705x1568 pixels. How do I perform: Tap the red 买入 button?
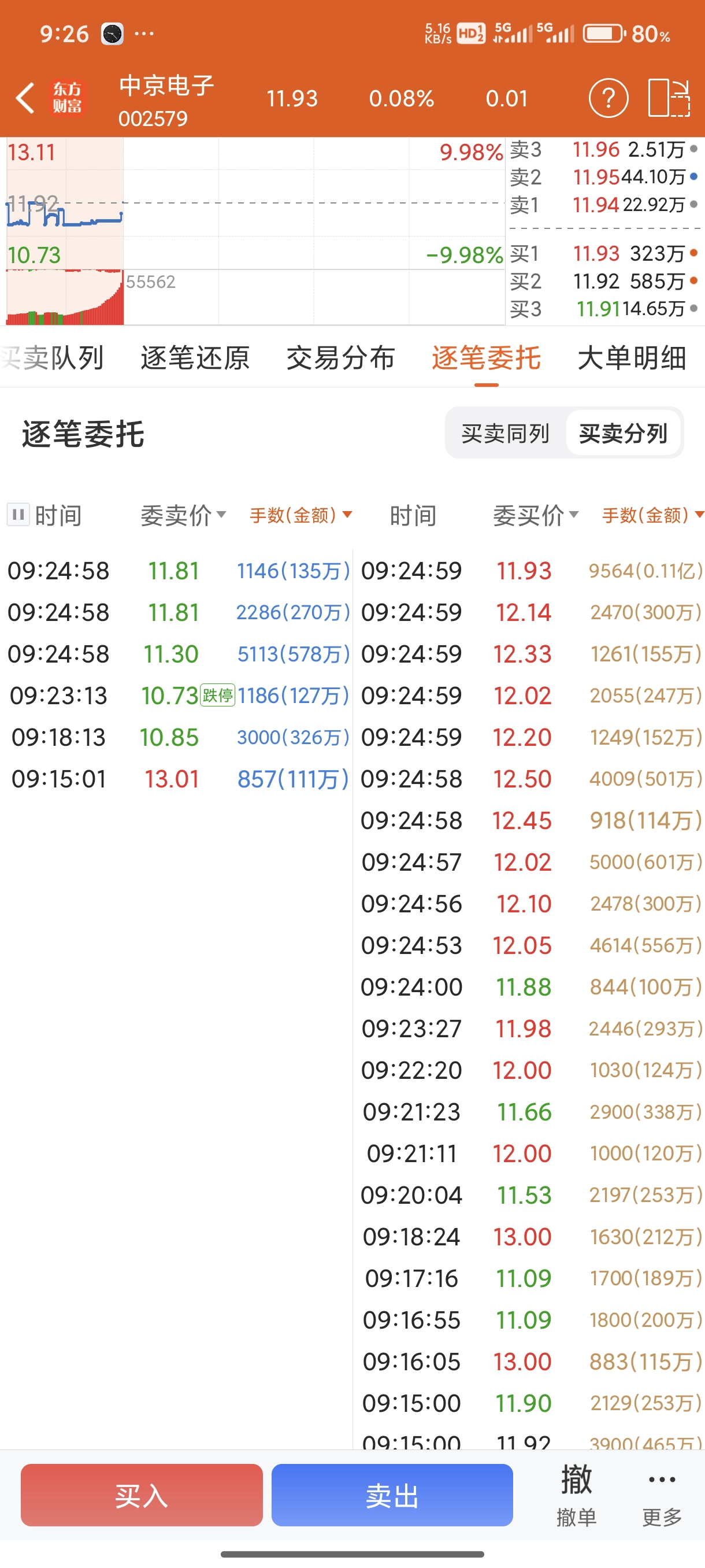tap(142, 1495)
